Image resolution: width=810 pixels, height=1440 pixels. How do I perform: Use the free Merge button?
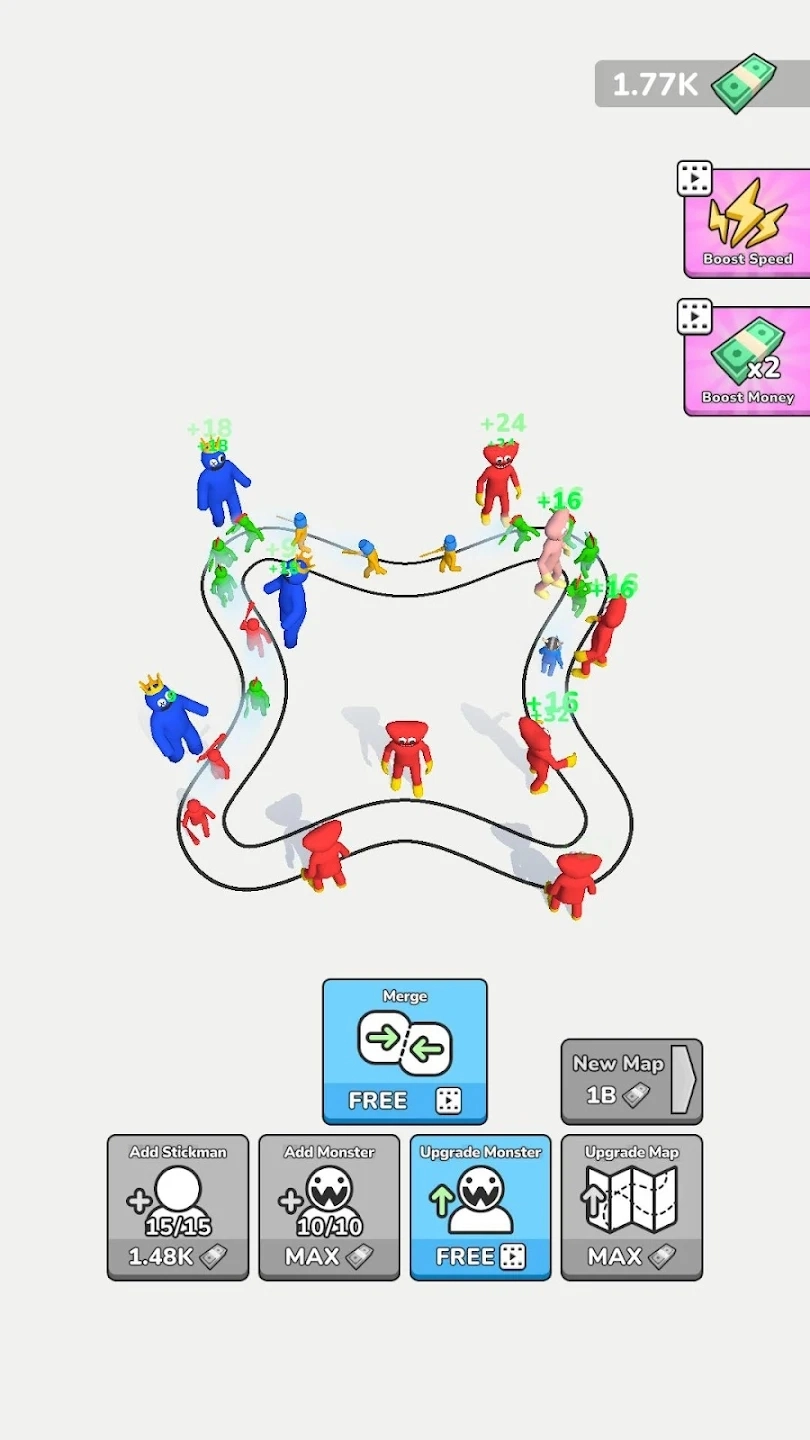pyautogui.click(x=405, y=1051)
